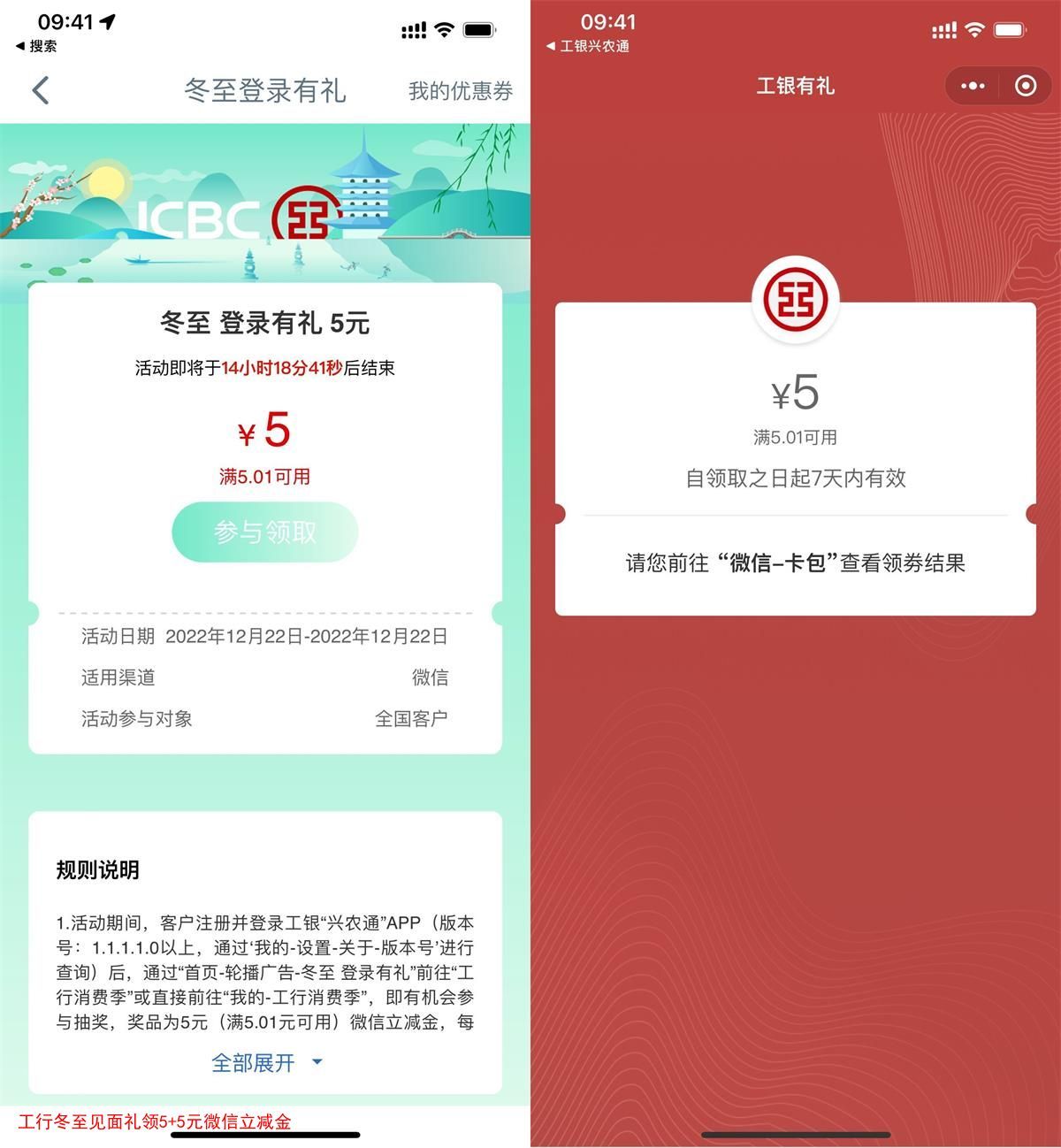This screenshot has width=1061, height=1148.
Task: Go back using the left arrow
Action: 41,90
